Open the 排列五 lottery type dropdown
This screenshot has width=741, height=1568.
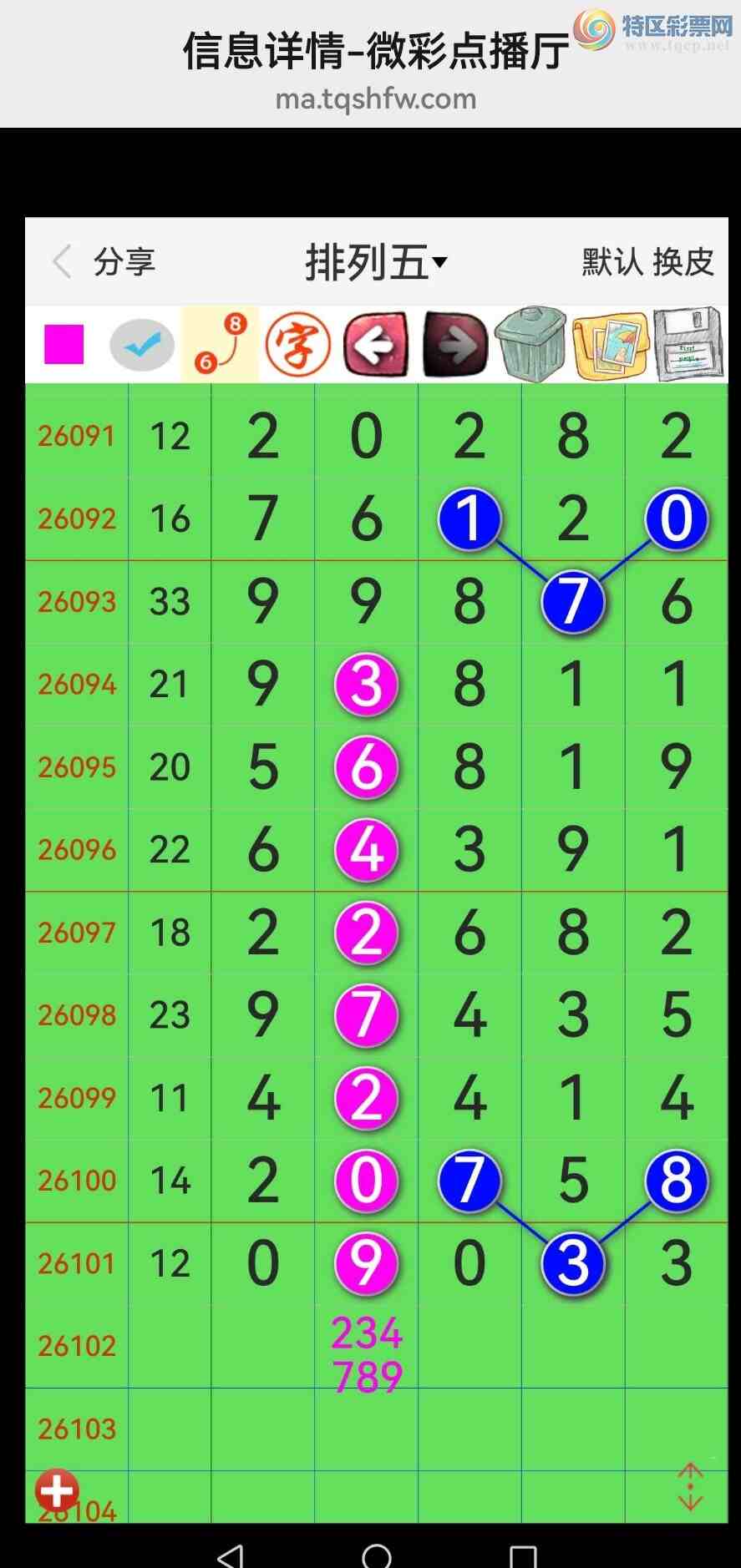(376, 262)
